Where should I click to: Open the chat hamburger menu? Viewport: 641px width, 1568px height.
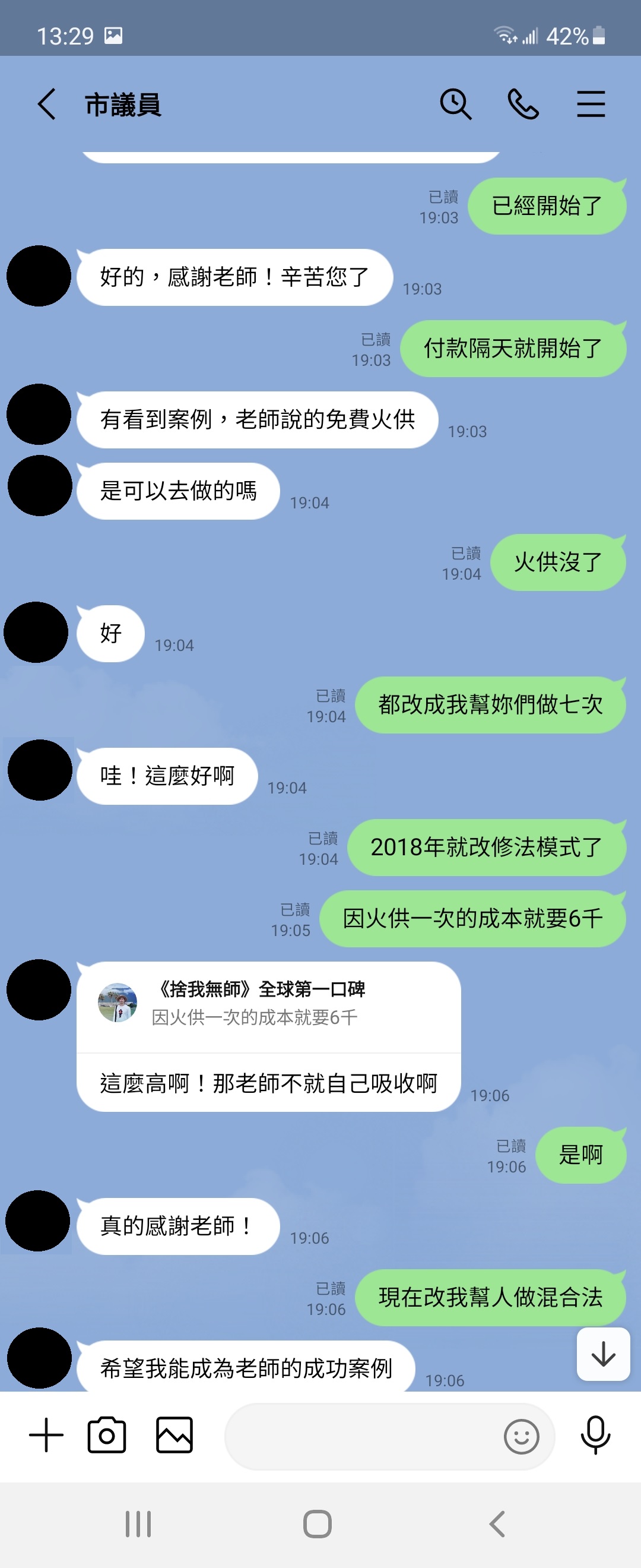click(591, 104)
